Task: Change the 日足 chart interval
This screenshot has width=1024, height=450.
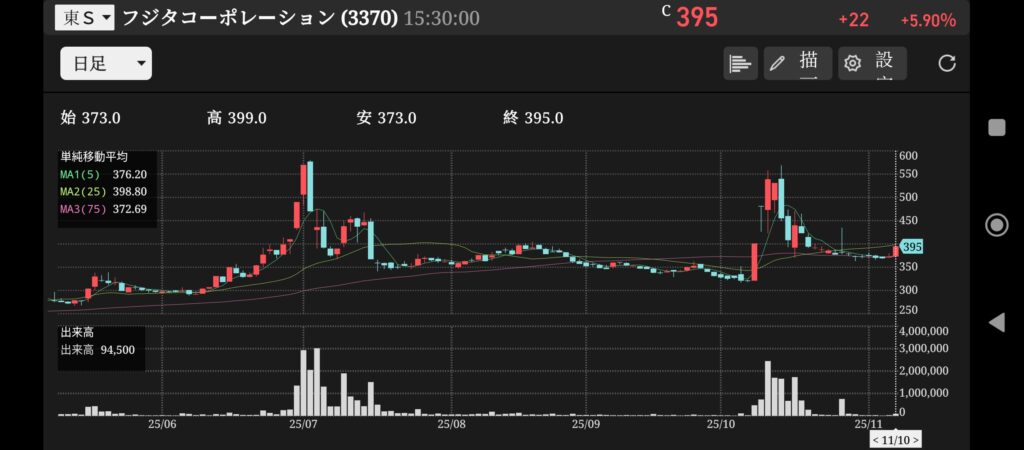Action: (105, 64)
